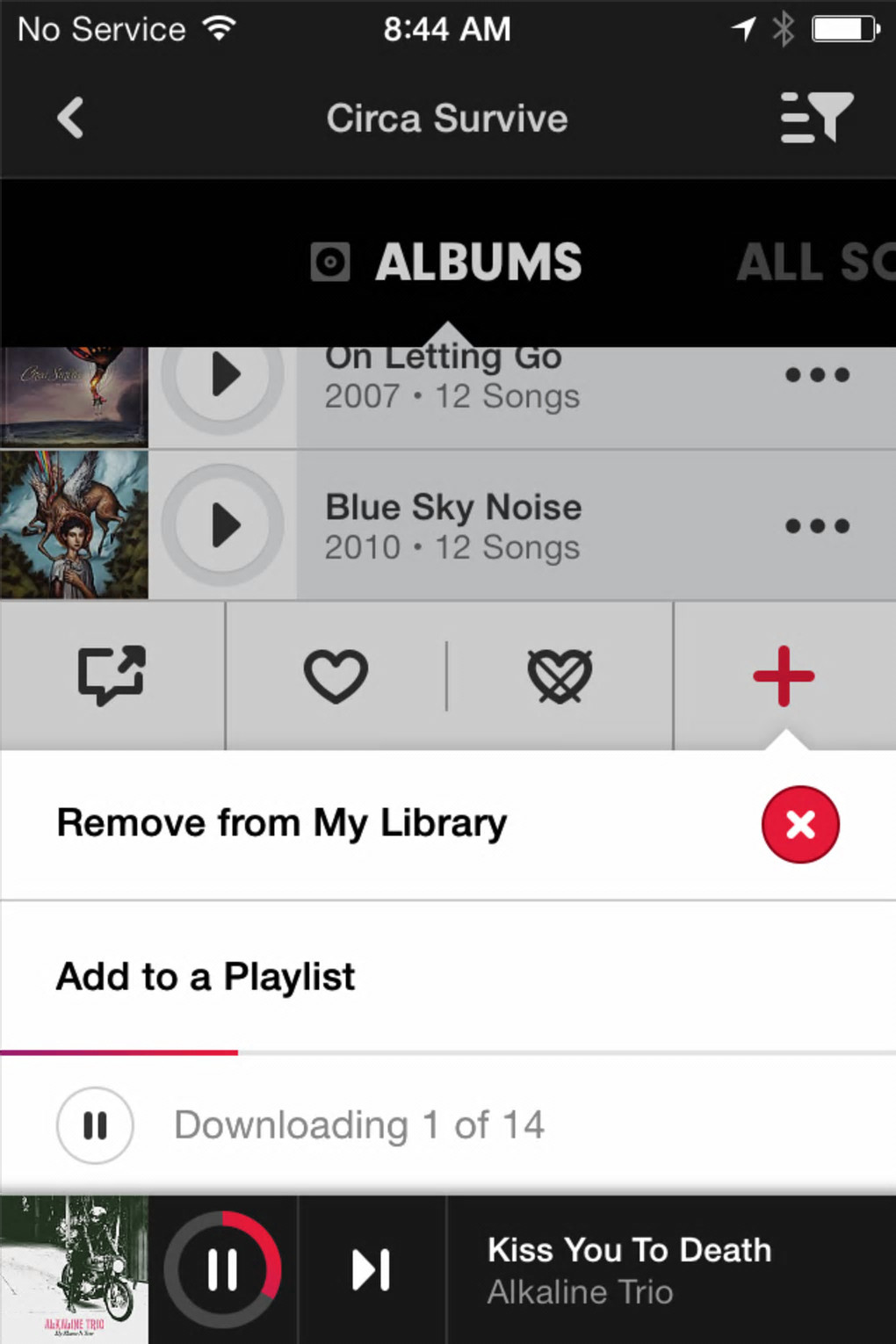Collapse the red plus add menu

pyautogui.click(x=784, y=676)
